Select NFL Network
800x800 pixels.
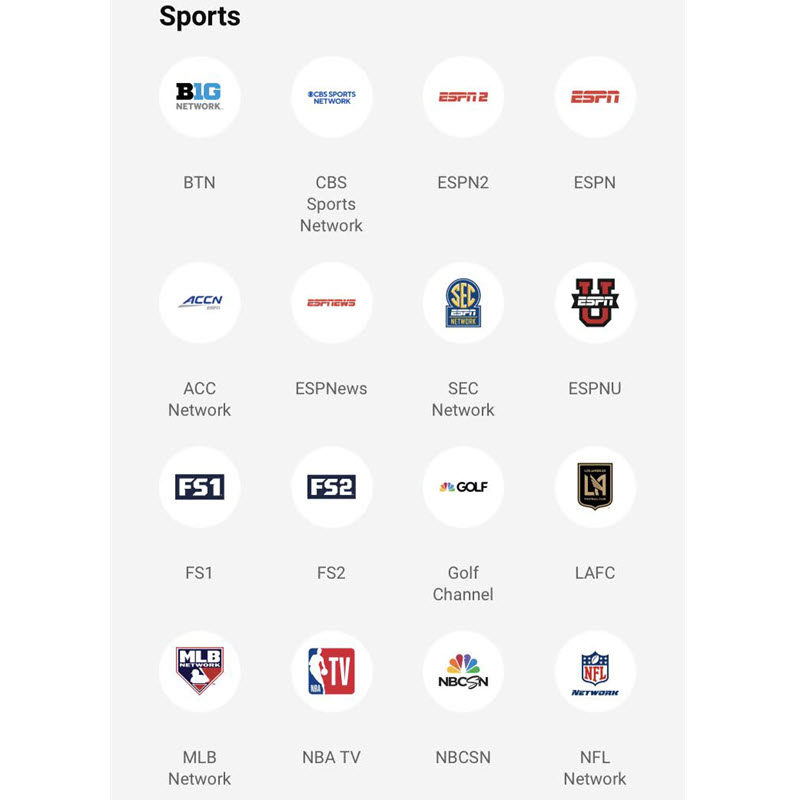click(x=595, y=671)
